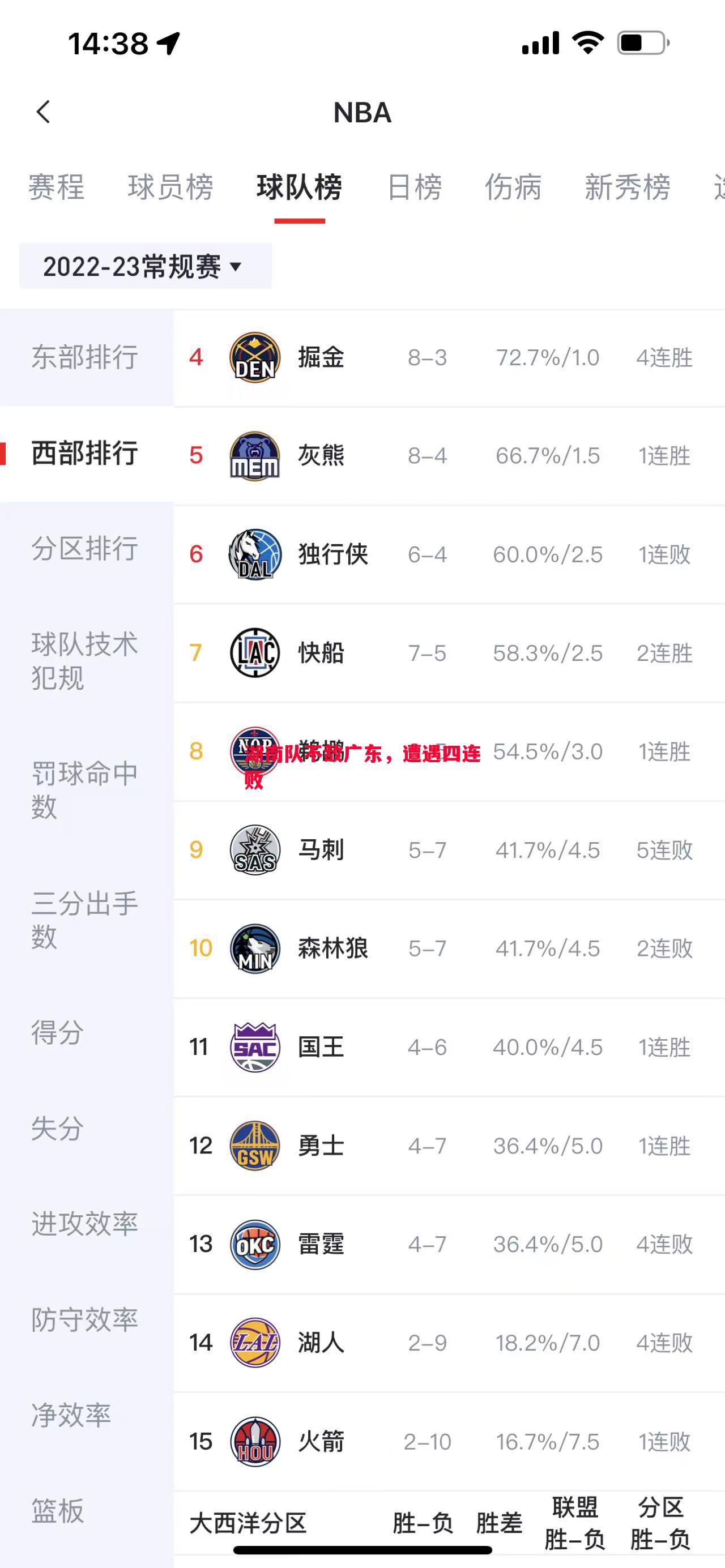Open the 日榜 tab
The width and height of the screenshot is (725, 1568).
(x=415, y=187)
